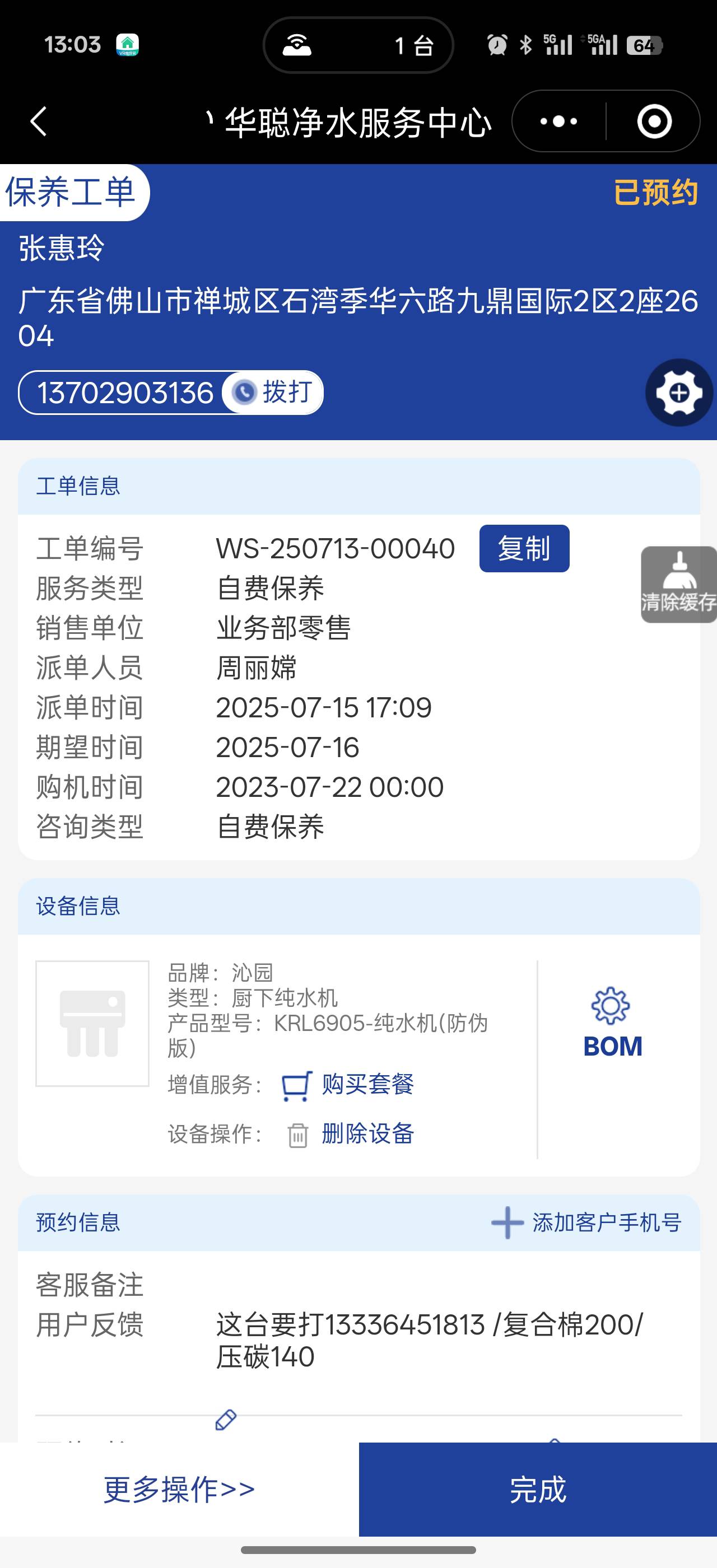Open 更多操作 for more actions
This screenshot has width=717, height=1568.
click(179, 1490)
